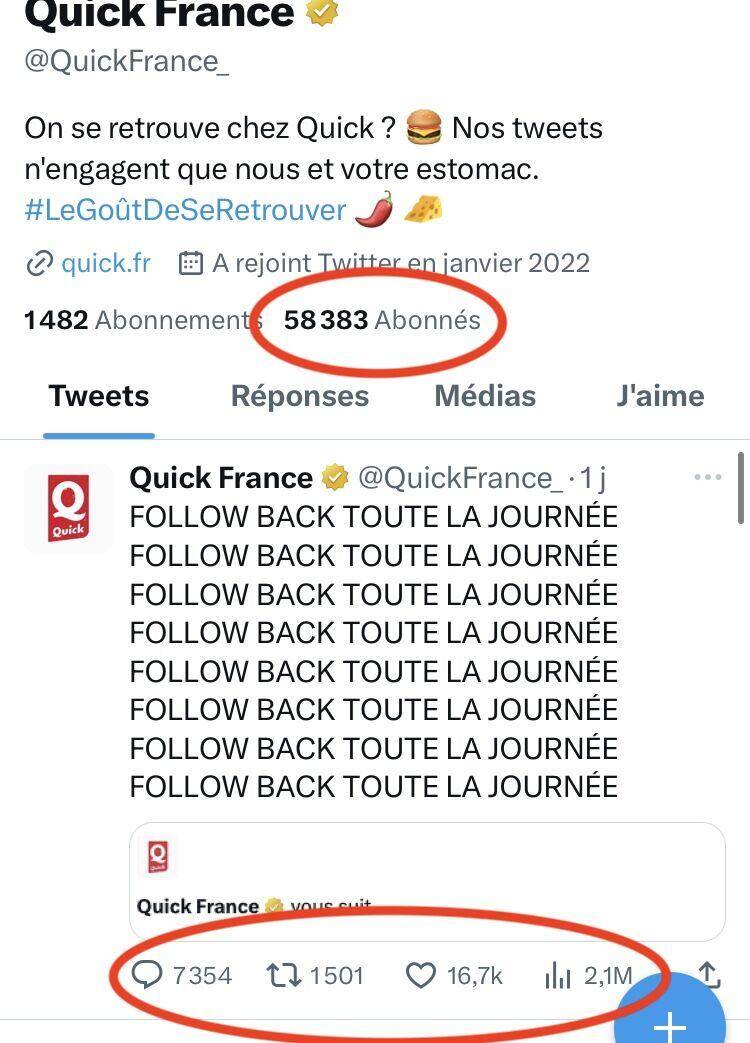The width and height of the screenshot is (750, 1043).
Task: Share the FOLLOW BACK tweet
Action: (708, 974)
